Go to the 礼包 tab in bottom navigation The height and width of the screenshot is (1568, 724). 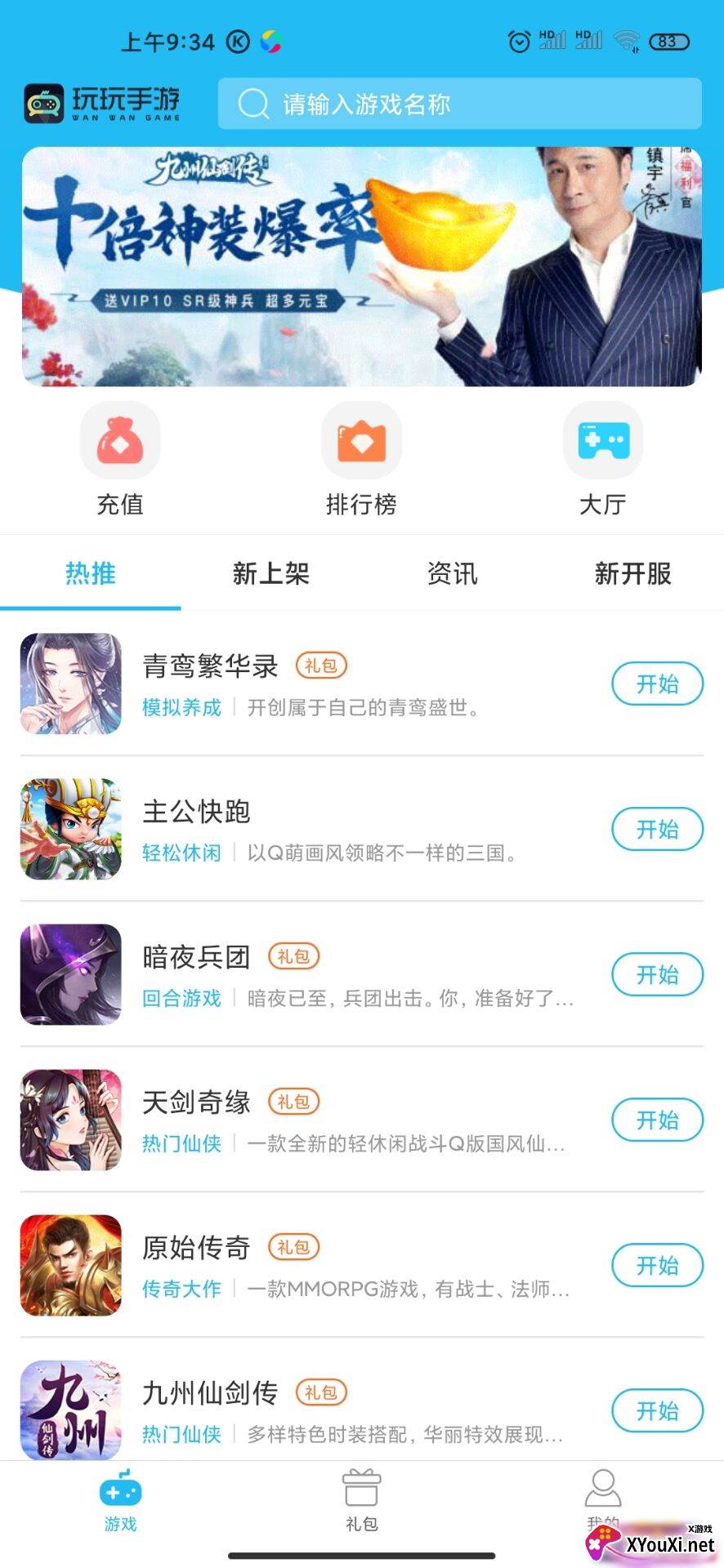[x=361, y=1500]
